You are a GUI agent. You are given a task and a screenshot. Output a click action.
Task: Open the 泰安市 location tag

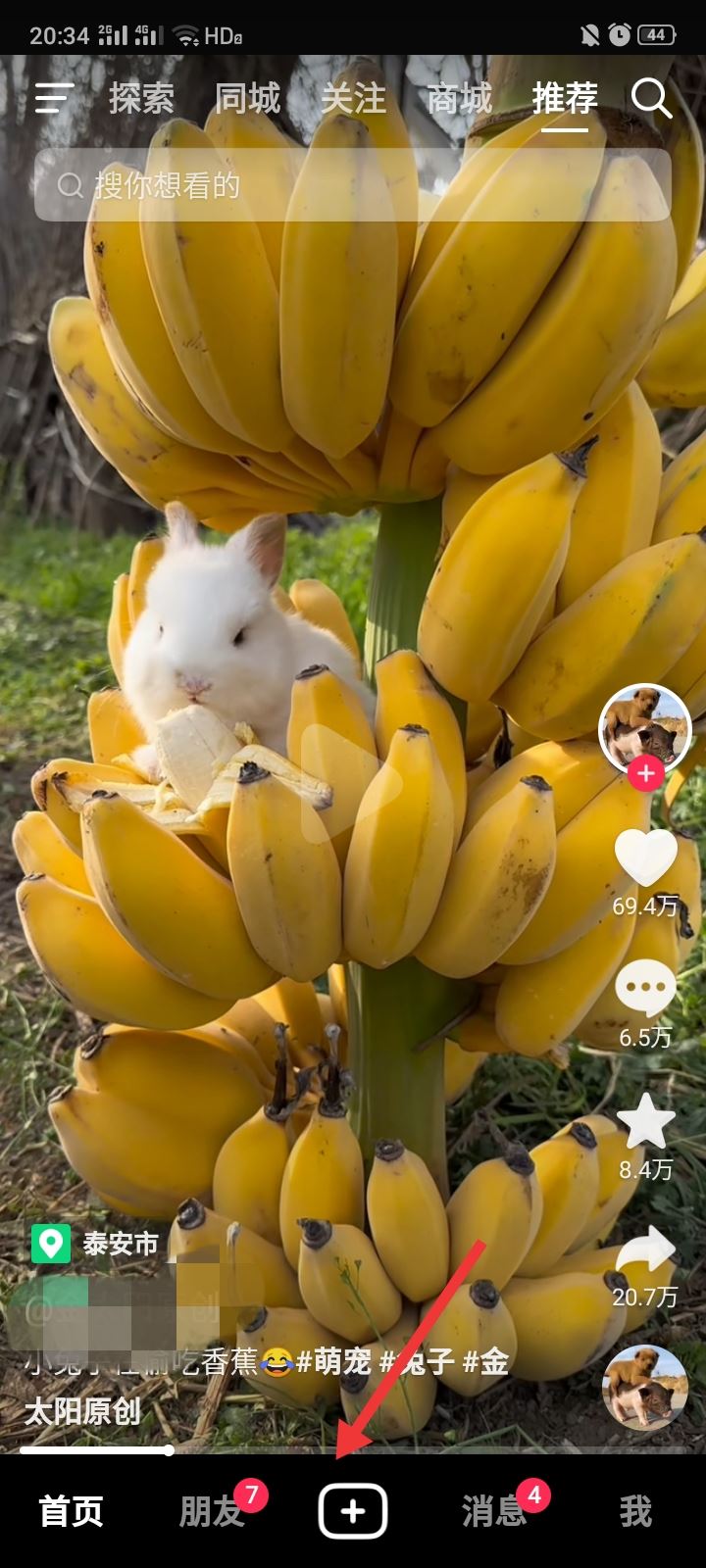coord(96,1244)
